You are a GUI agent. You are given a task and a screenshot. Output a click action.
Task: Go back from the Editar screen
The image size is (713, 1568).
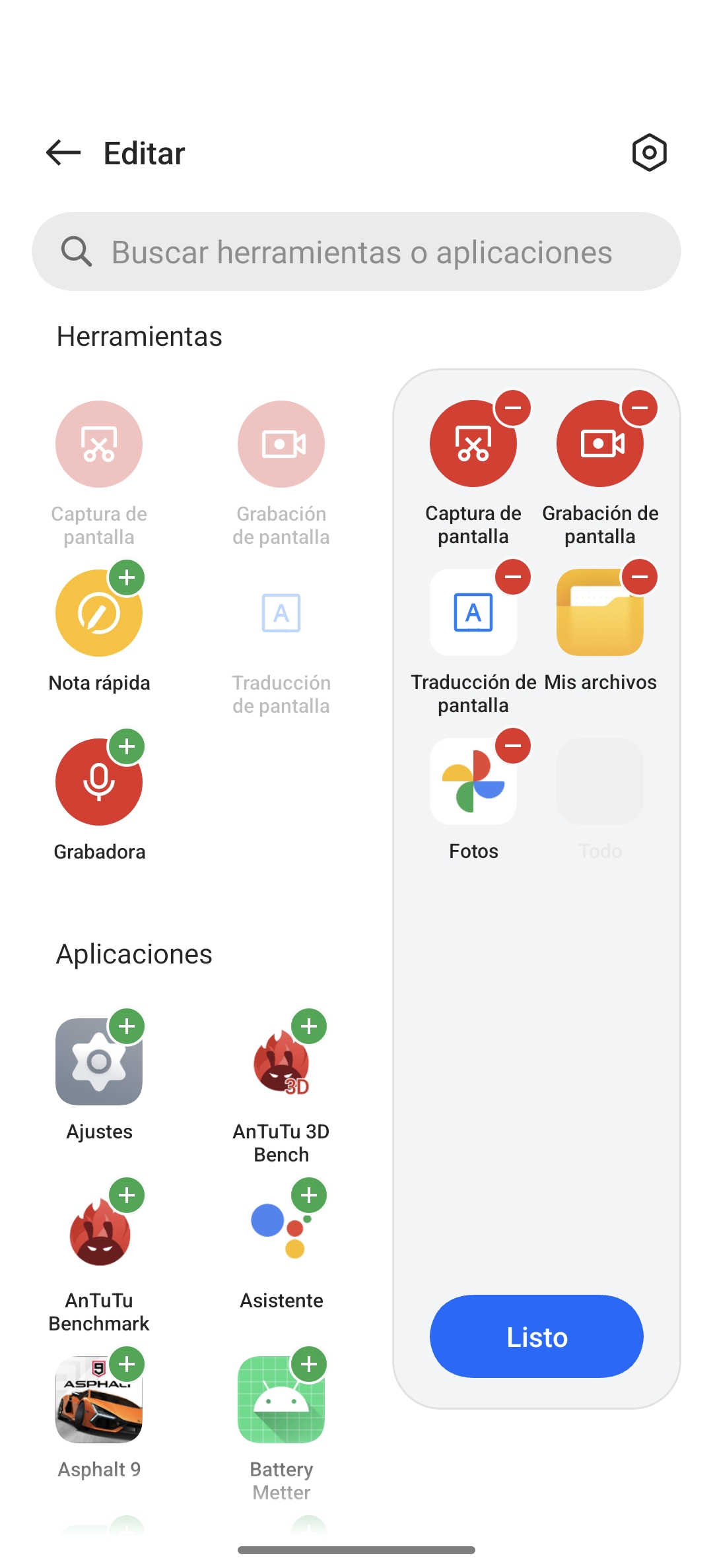pyautogui.click(x=63, y=153)
